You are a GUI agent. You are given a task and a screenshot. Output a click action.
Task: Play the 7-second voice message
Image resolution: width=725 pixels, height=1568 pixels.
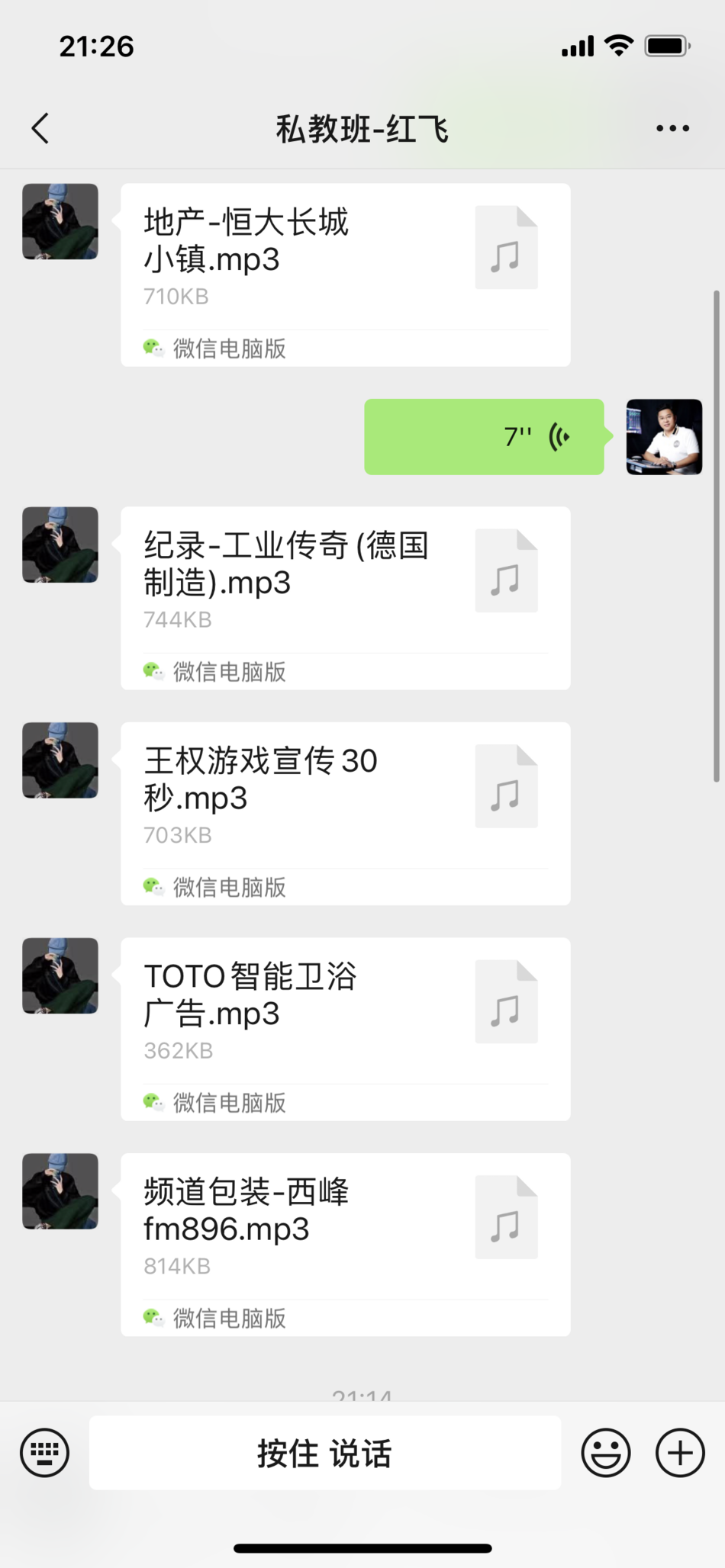(x=484, y=437)
